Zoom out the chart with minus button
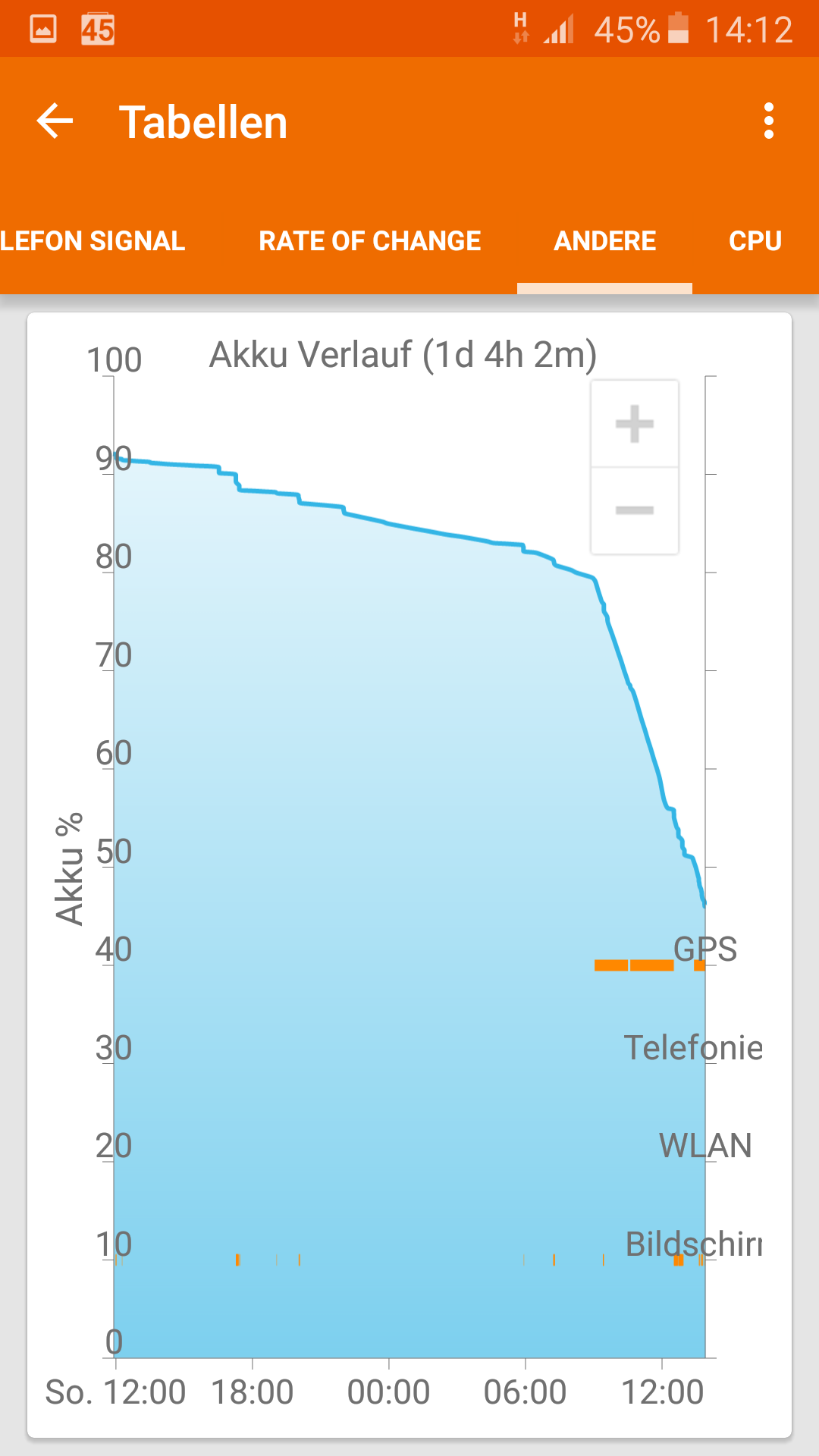 635,510
